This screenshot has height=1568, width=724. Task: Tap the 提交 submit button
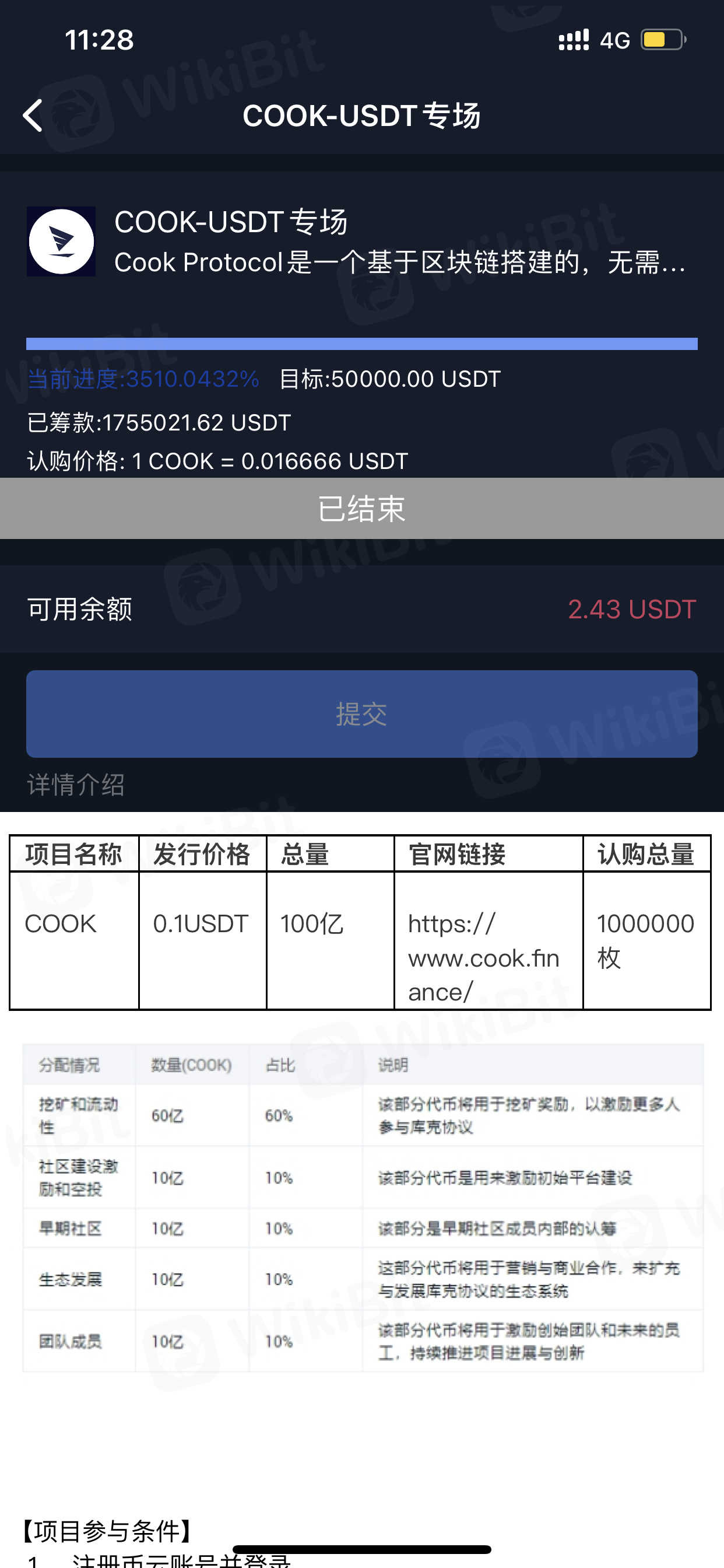(x=361, y=713)
